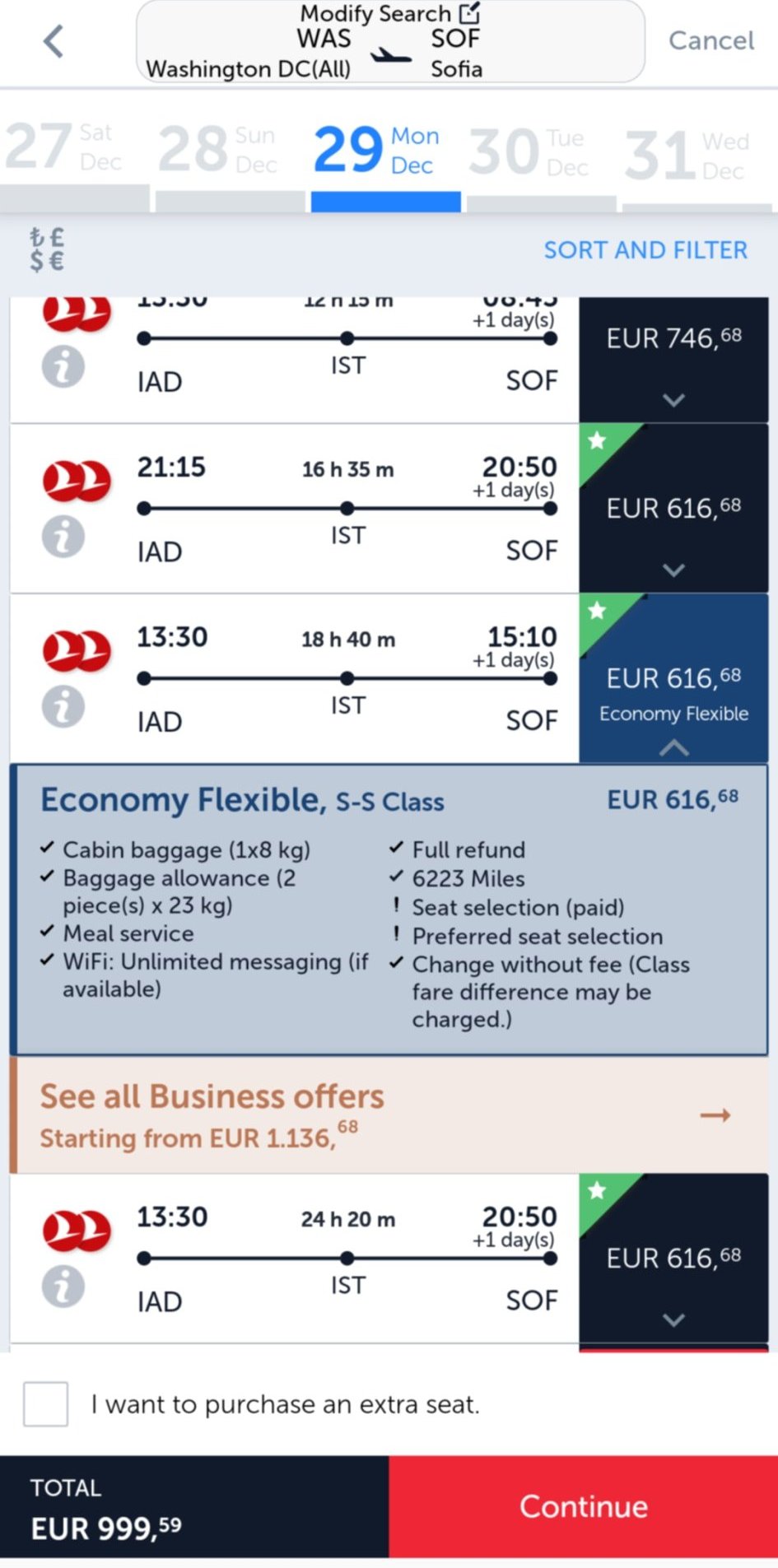View info for the 18 h 40 m flight
This screenshot has height=1568, width=778.
point(63,708)
